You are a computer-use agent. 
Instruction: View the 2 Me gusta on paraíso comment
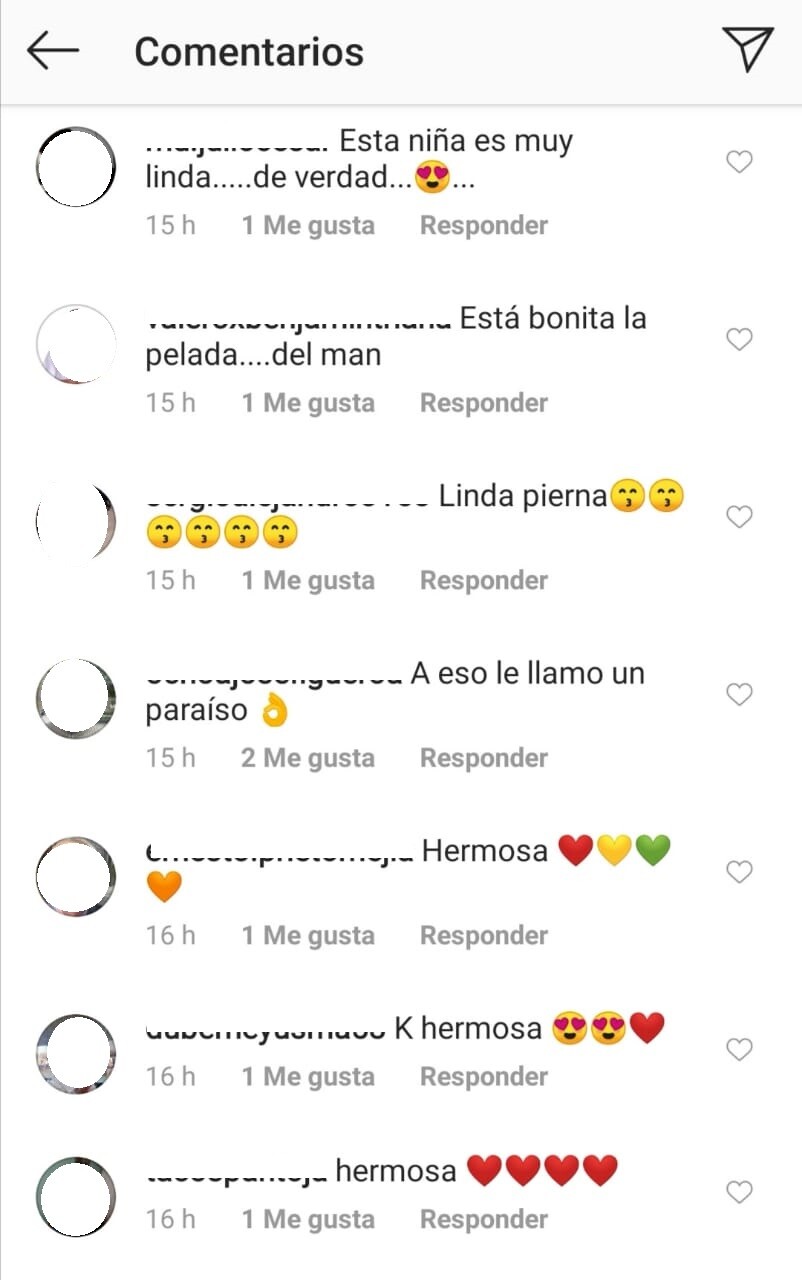(307, 758)
